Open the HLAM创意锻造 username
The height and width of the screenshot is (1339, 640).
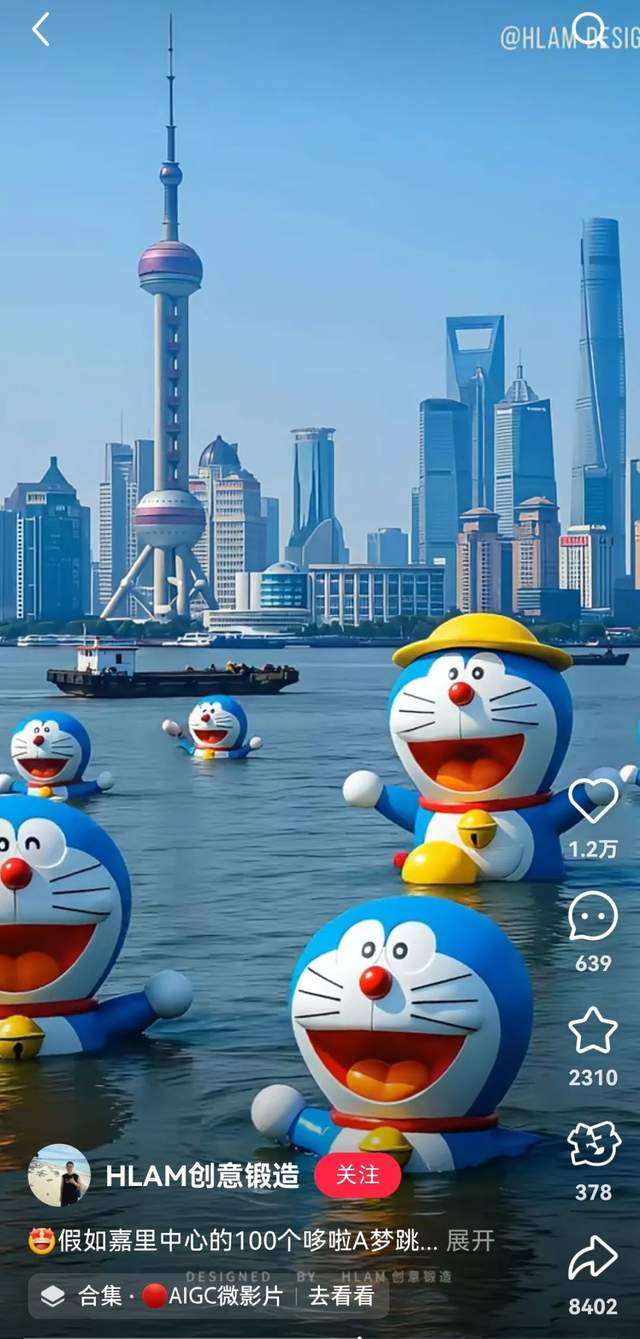click(202, 1175)
